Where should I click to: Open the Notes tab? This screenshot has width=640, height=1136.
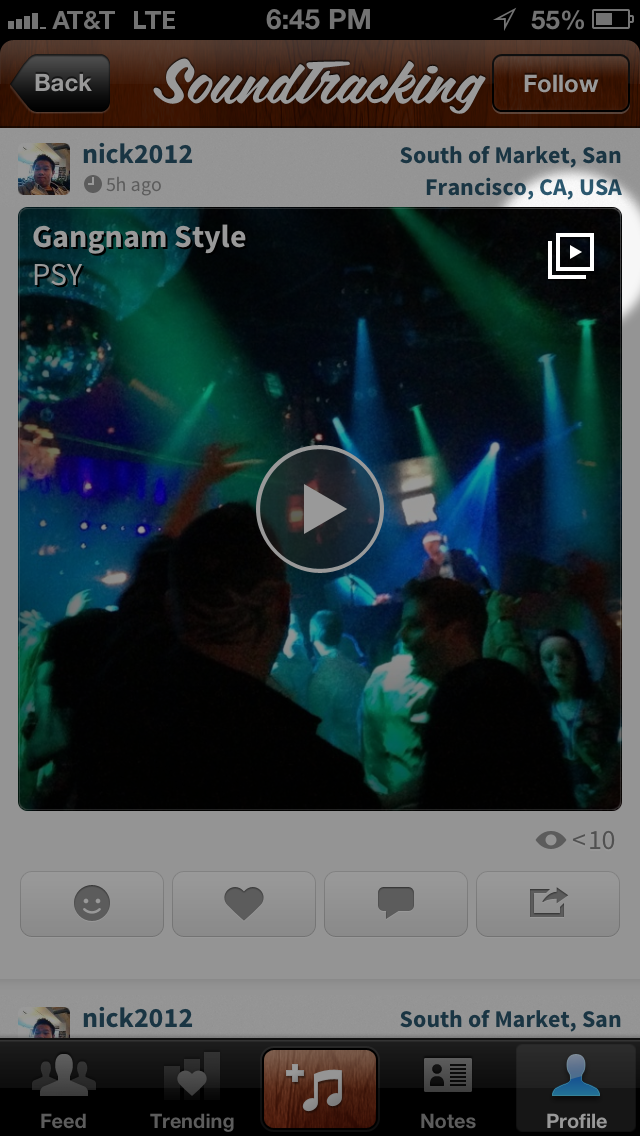[x=447, y=1088]
